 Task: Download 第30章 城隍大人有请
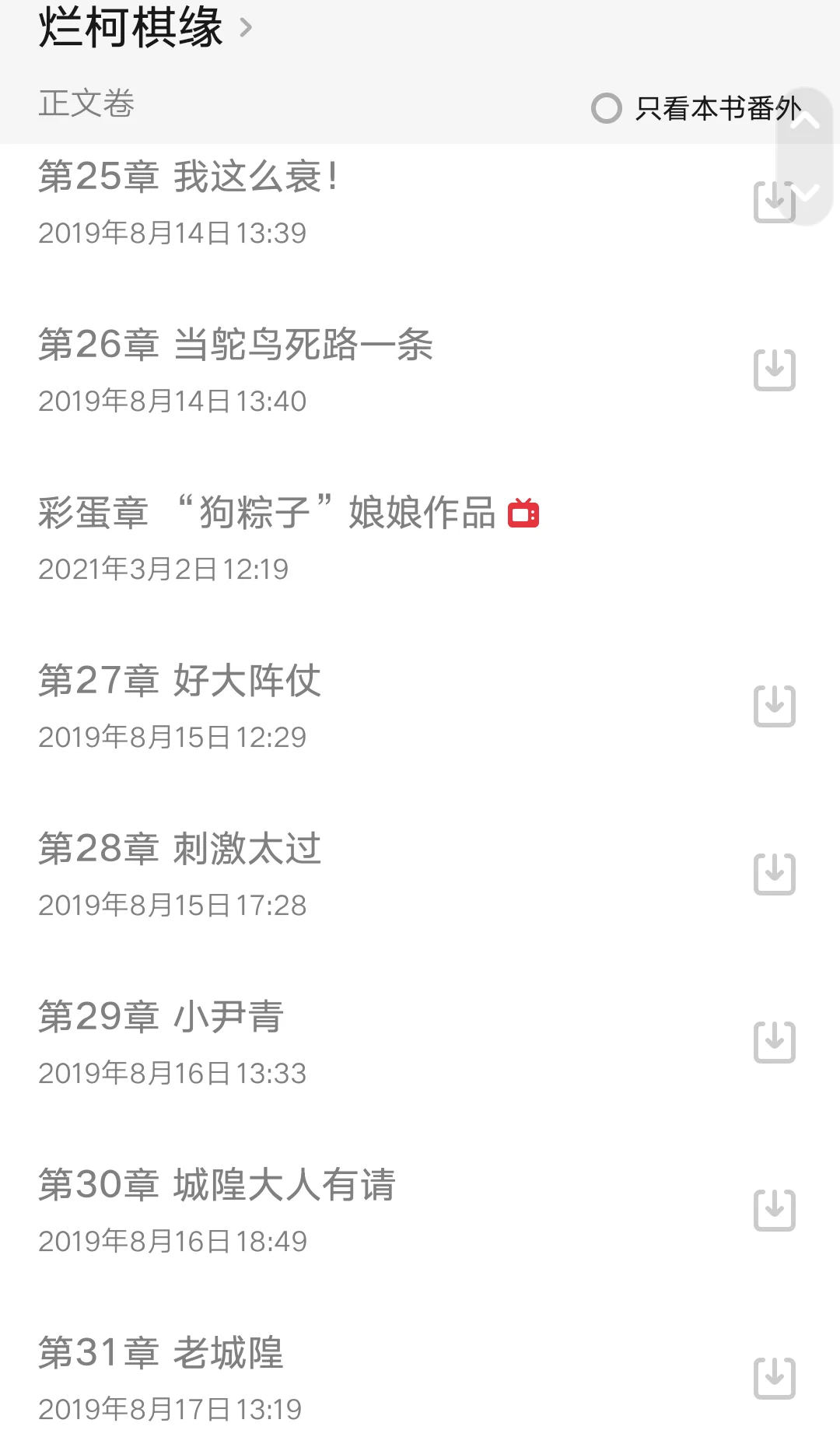coord(775,1210)
